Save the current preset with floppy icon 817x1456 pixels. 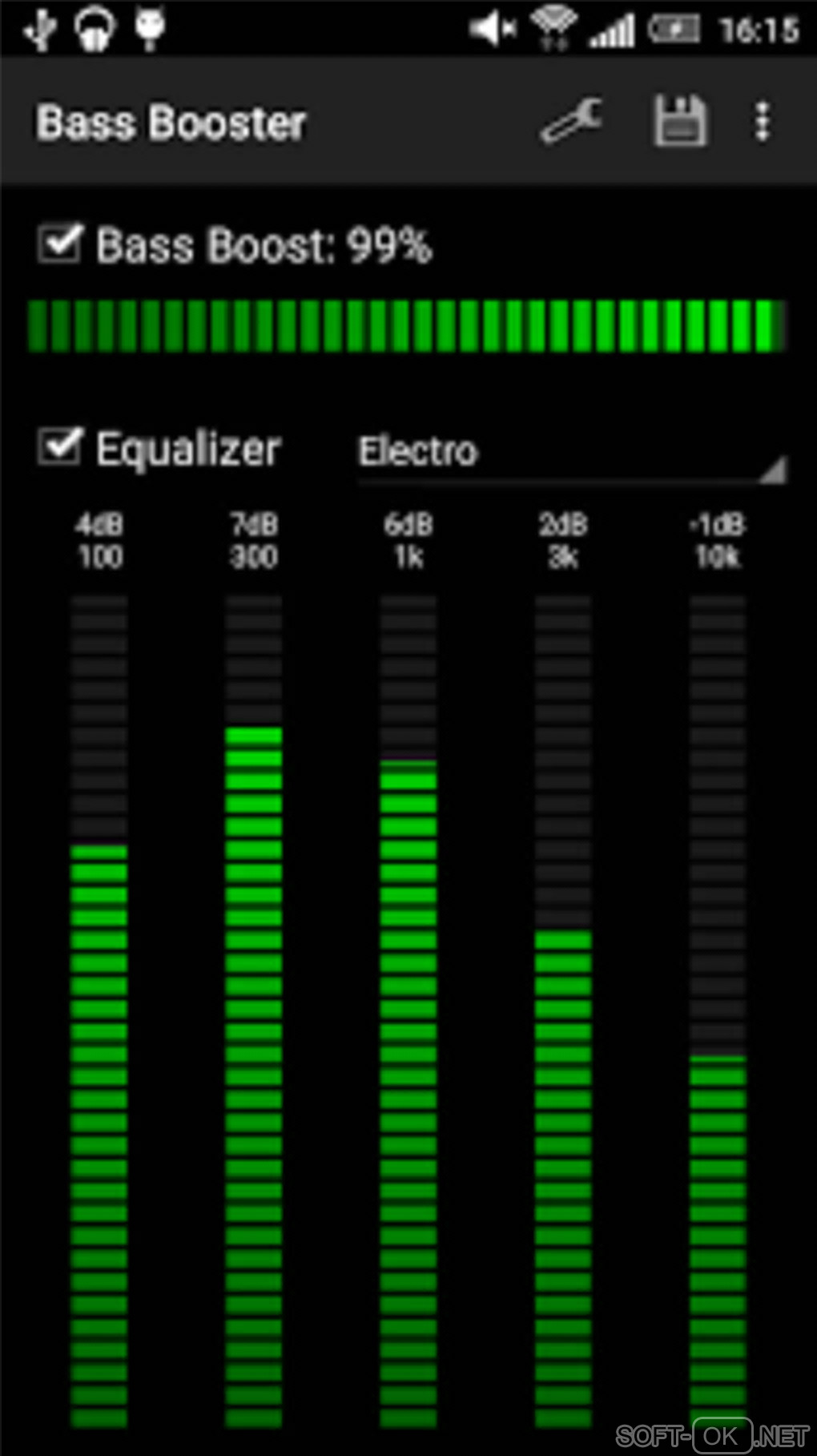point(680,122)
